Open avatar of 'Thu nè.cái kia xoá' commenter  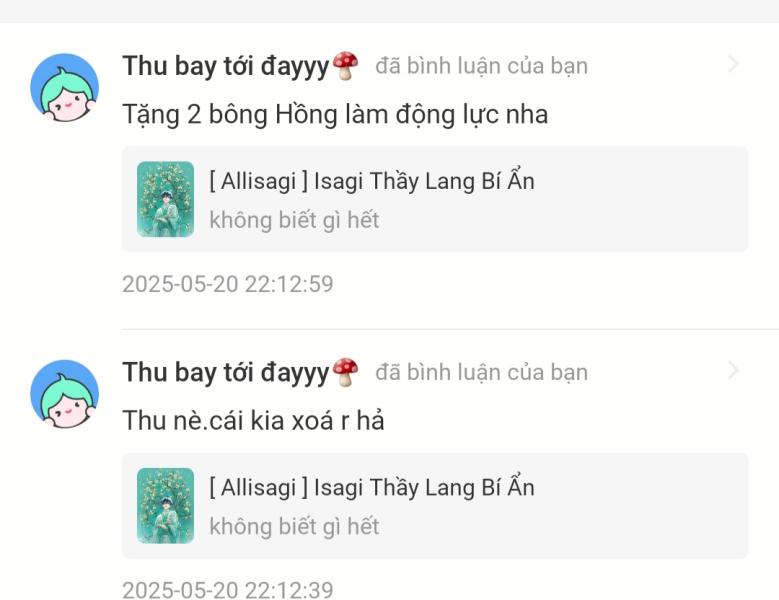[65, 394]
